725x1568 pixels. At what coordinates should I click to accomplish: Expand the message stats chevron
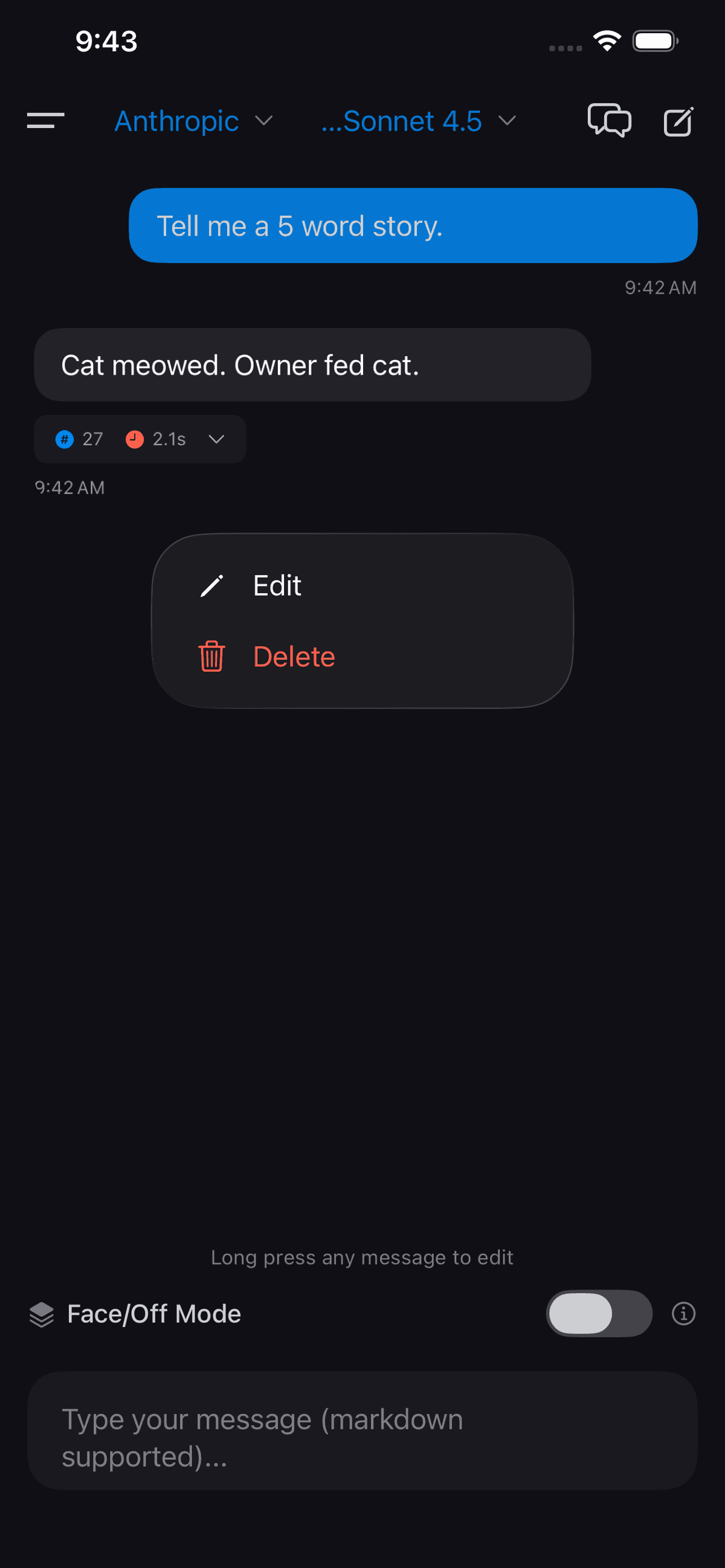216,439
